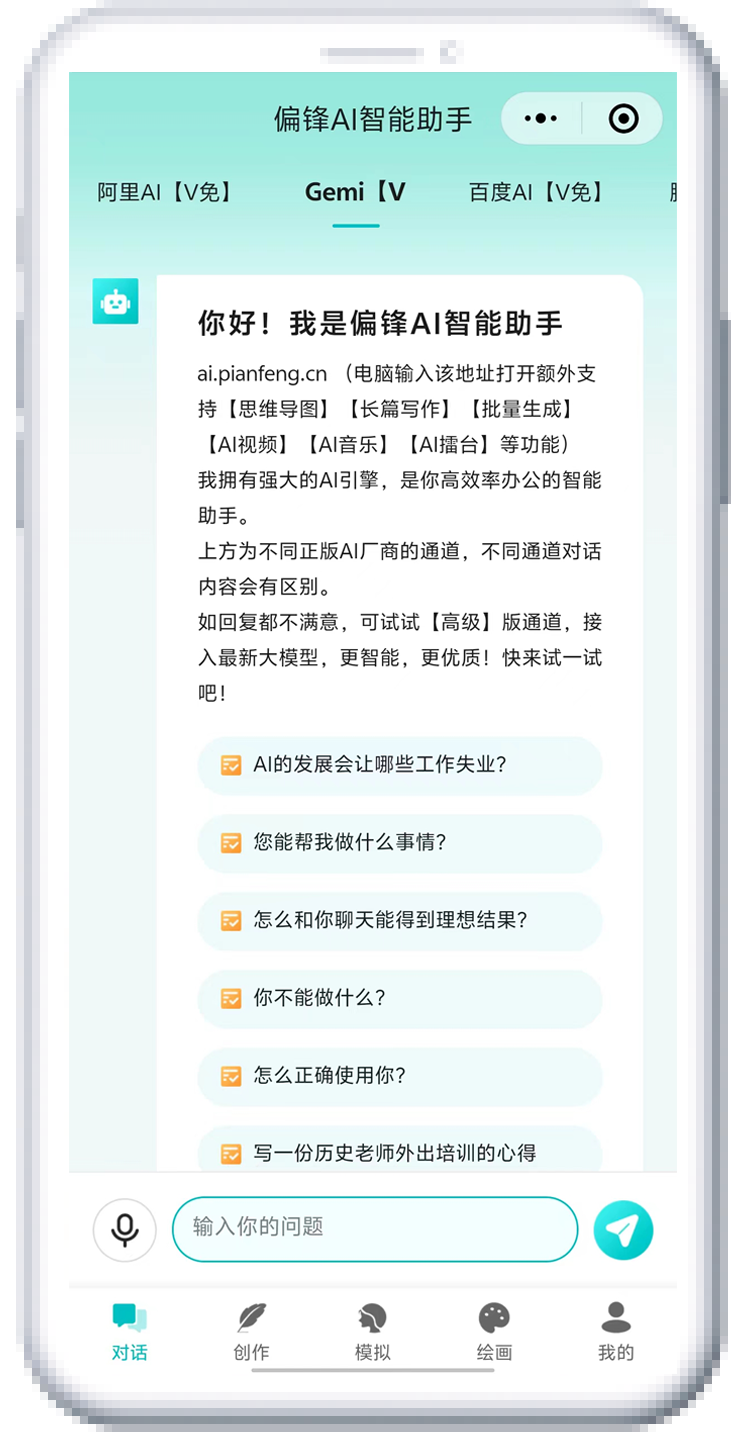Send the message with paper plane button

pyautogui.click(x=623, y=1230)
